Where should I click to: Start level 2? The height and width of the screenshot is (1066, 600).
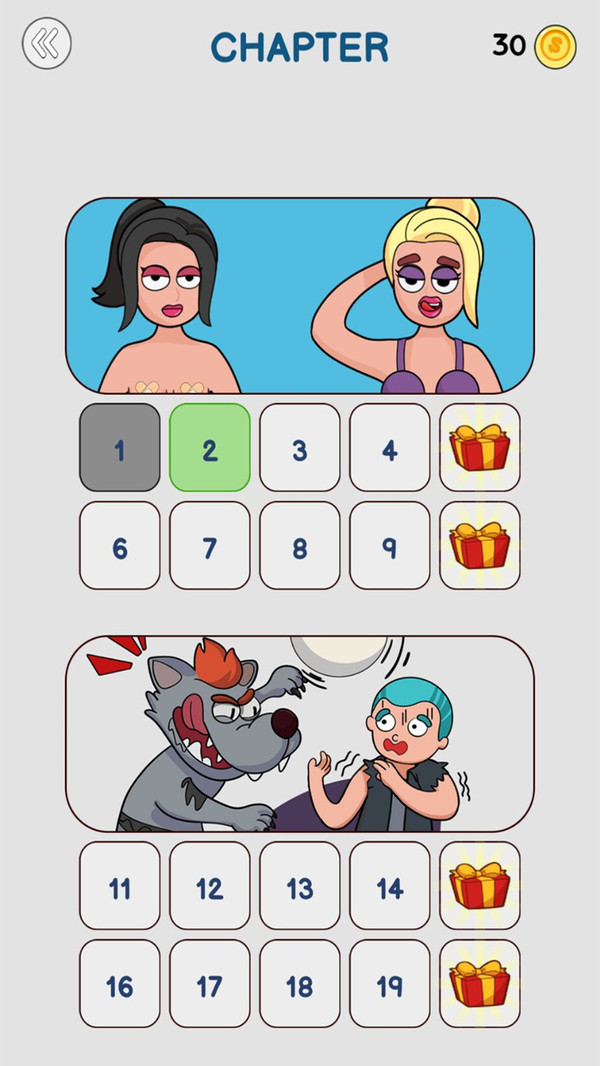pyautogui.click(x=210, y=448)
